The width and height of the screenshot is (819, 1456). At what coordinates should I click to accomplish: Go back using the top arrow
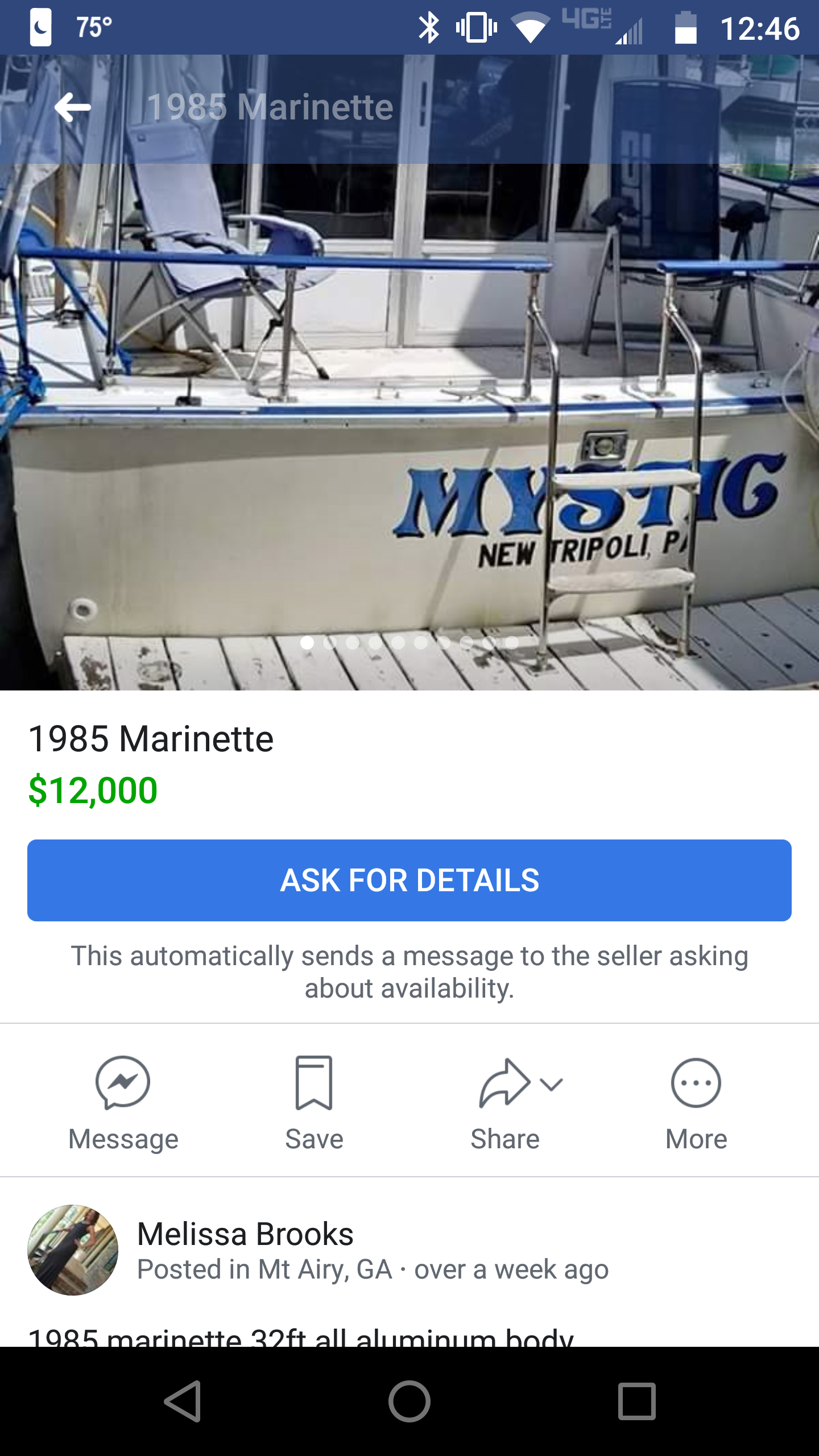(x=73, y=107)
